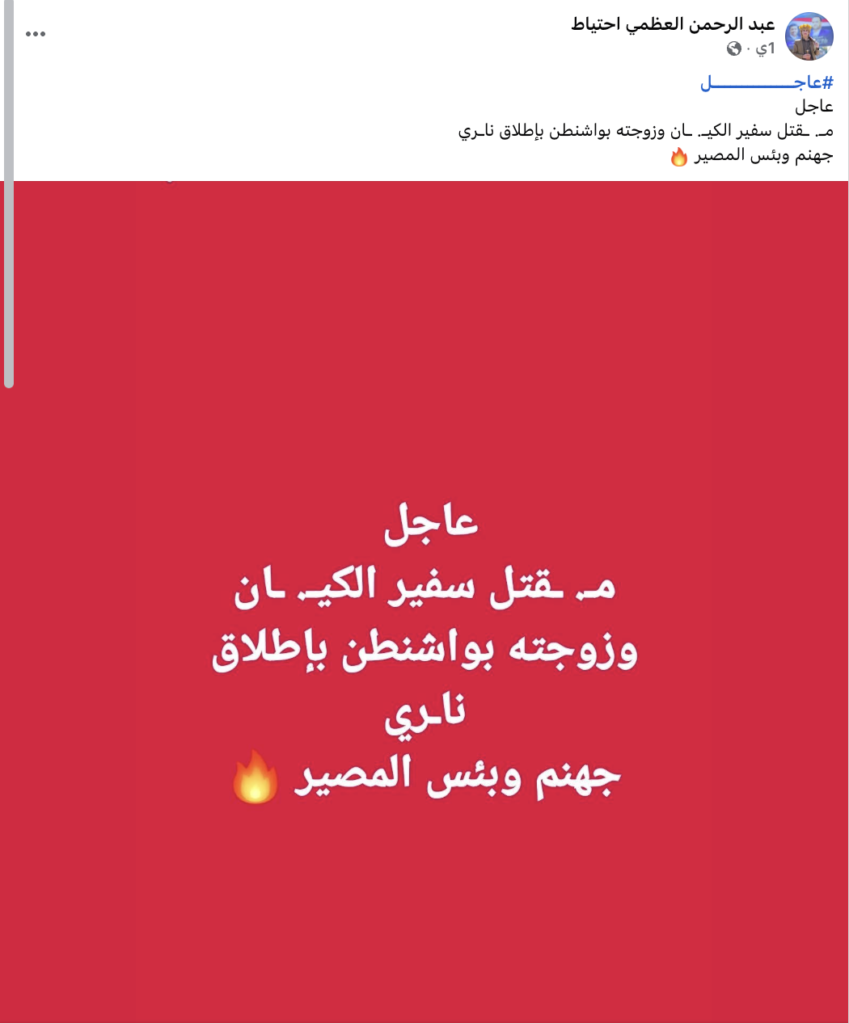Open the profile picture of عبد الرحمن العظمي احتياط

810,36
